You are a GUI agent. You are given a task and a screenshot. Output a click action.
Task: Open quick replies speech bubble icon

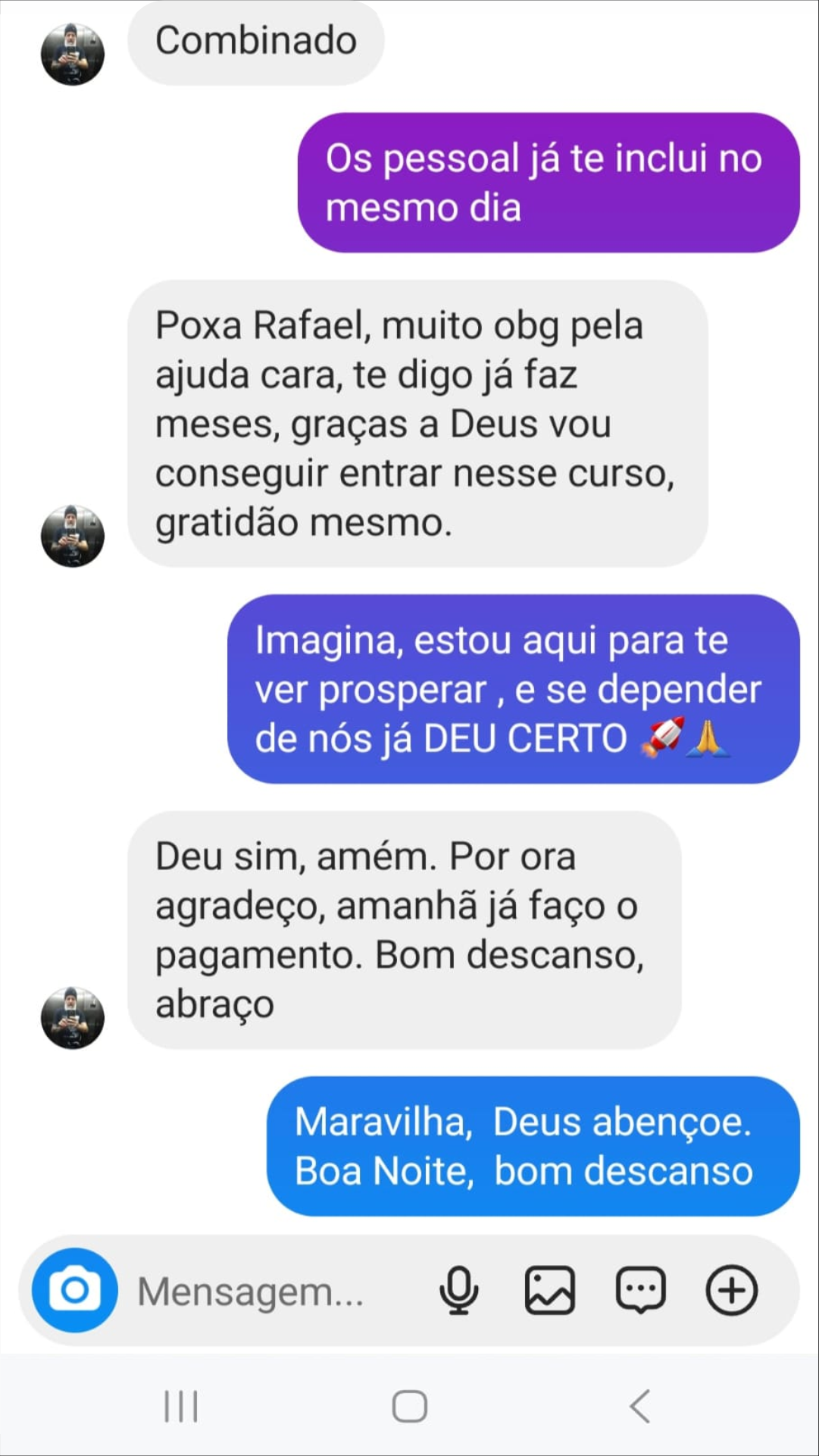(x=641, y=1290)
